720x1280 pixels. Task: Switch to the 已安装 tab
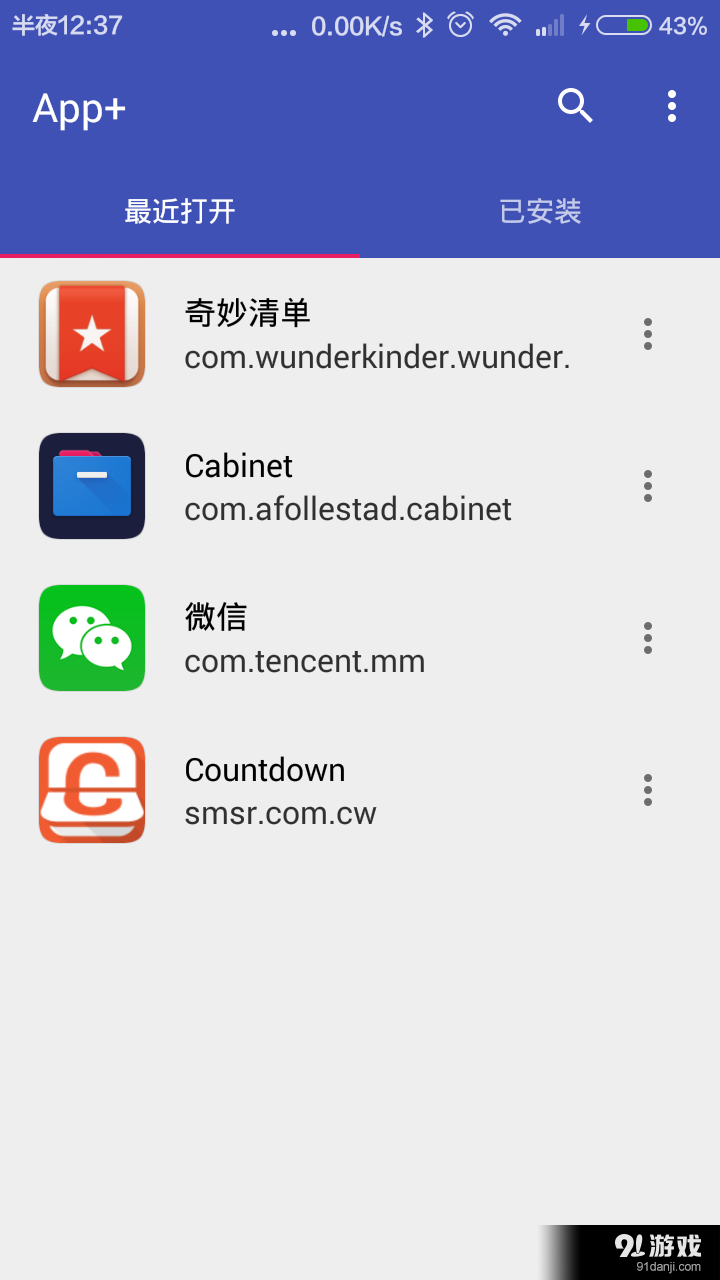tap(540, 211)
